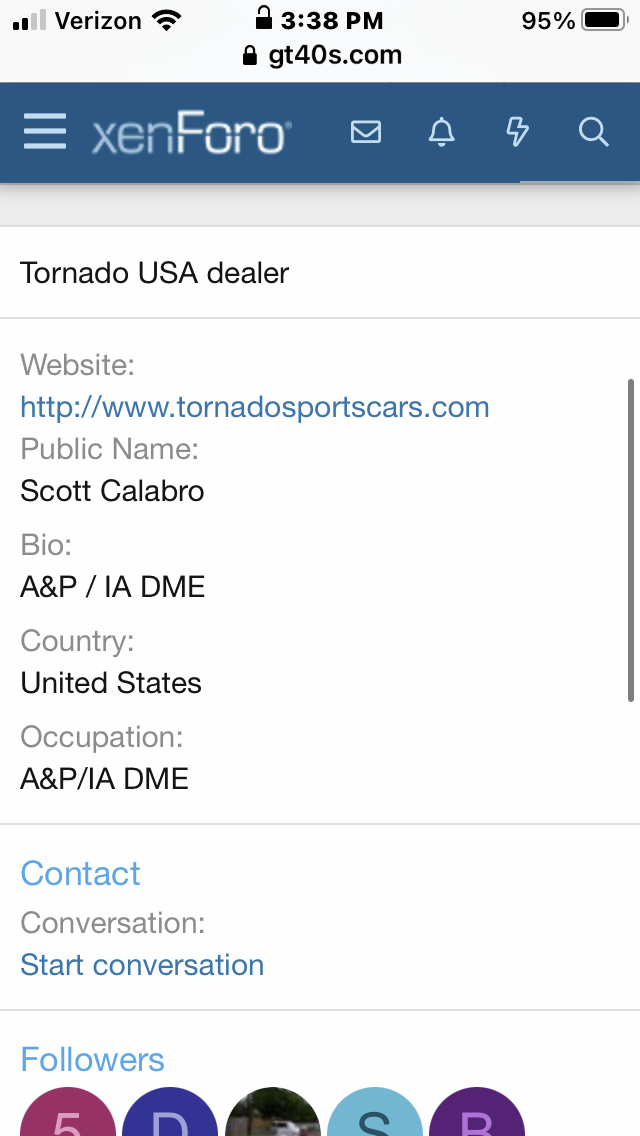This screenshot has width=640, height=1136.
Task: Tap the lightning bolt what's new icon
Action: (x=517, y=132)
